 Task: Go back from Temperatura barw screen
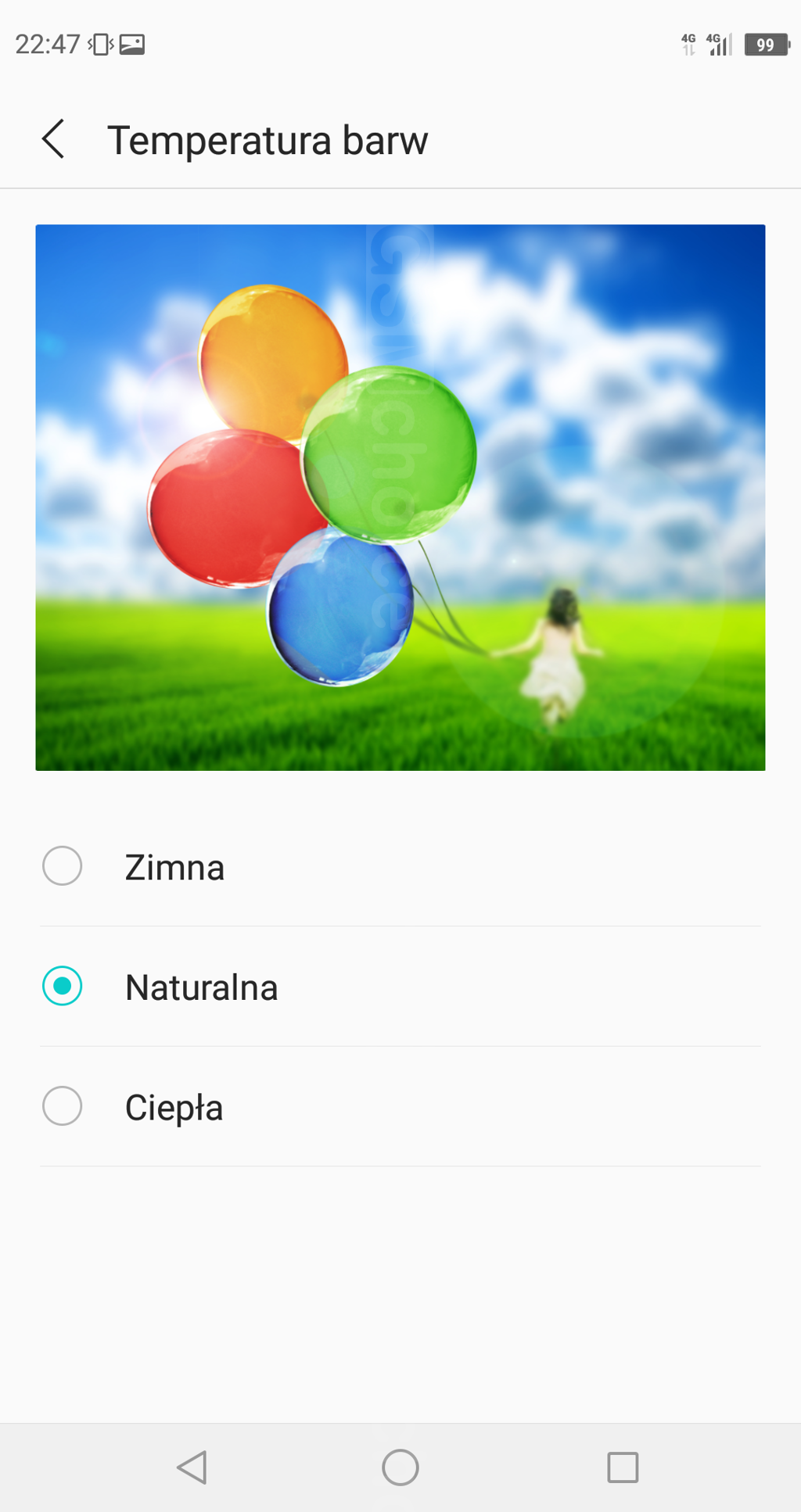(53, 140)
